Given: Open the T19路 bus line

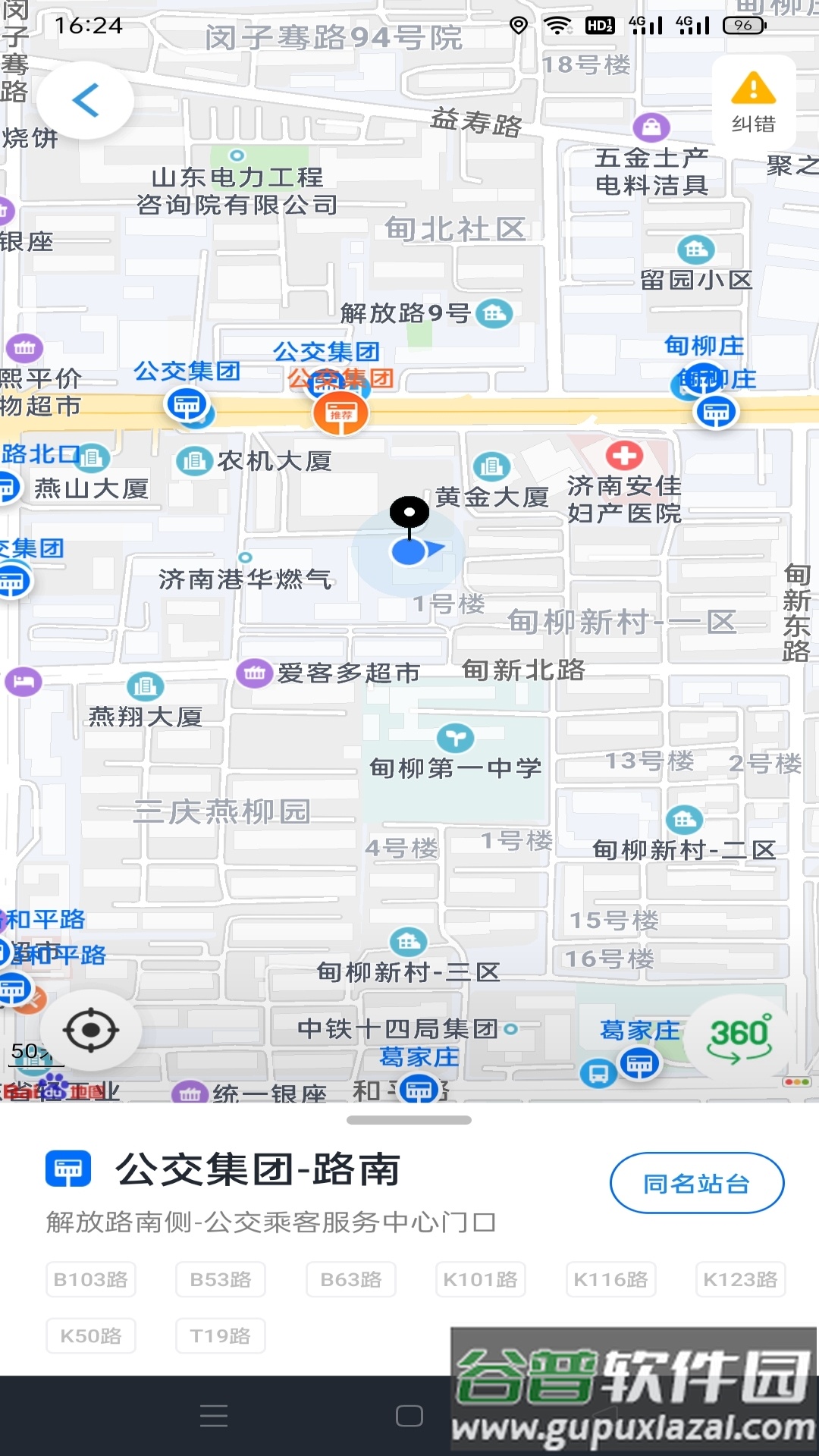Looking at the screenshot, I should [220, 1335].
